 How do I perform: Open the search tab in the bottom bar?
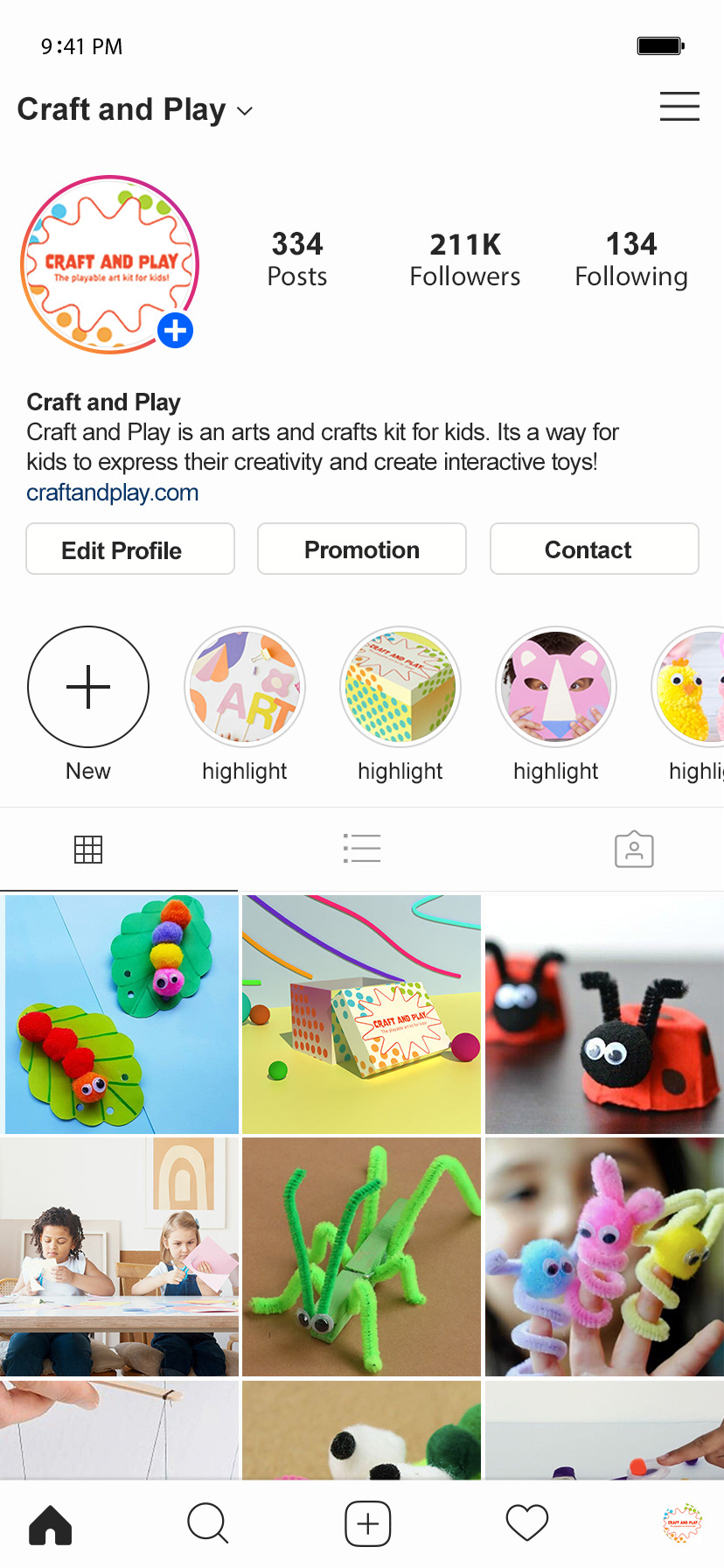pos(208,1524)
